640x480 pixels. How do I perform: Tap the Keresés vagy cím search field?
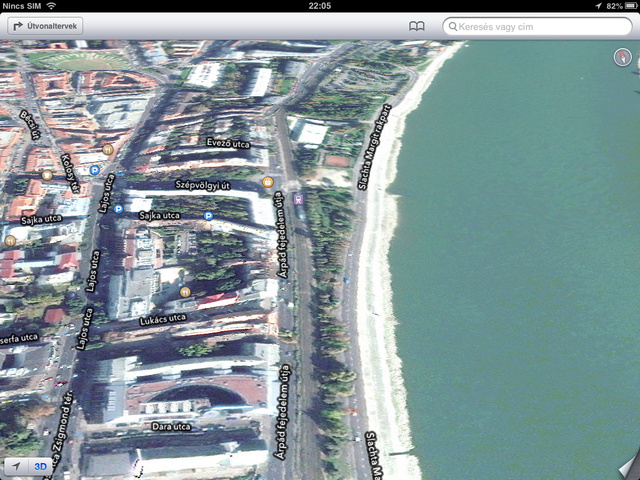[538, 27]
